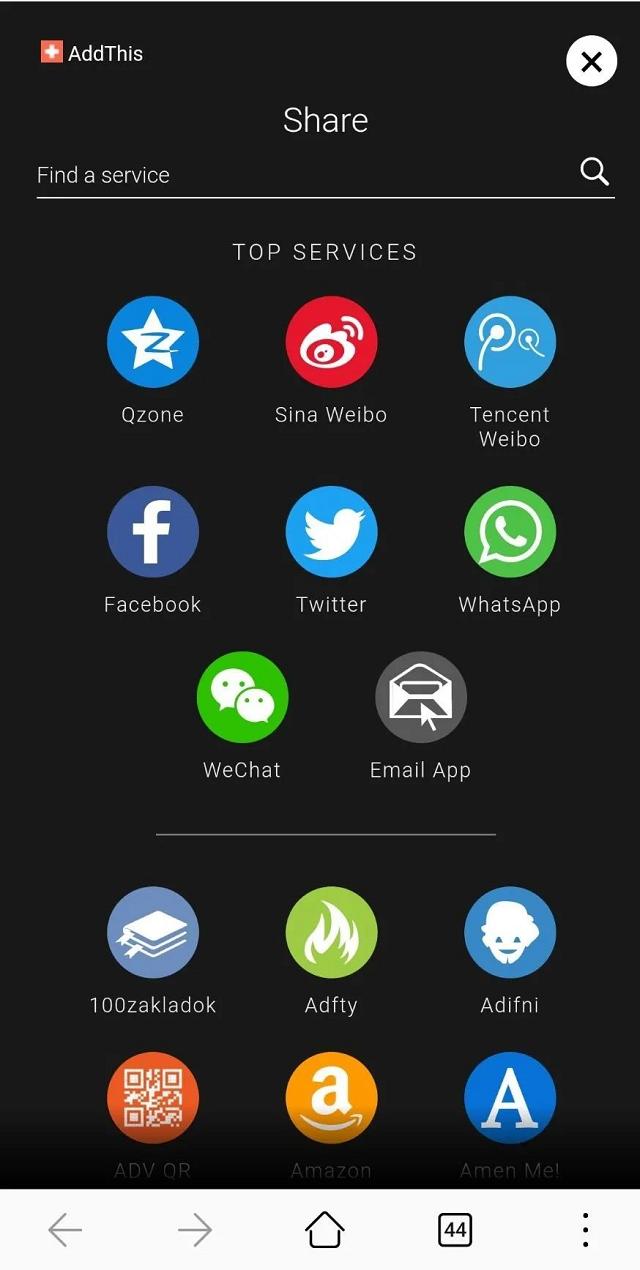This screenshot has width=640, height=1270.
Task: Share to Twitter
Action: point(331,532)
